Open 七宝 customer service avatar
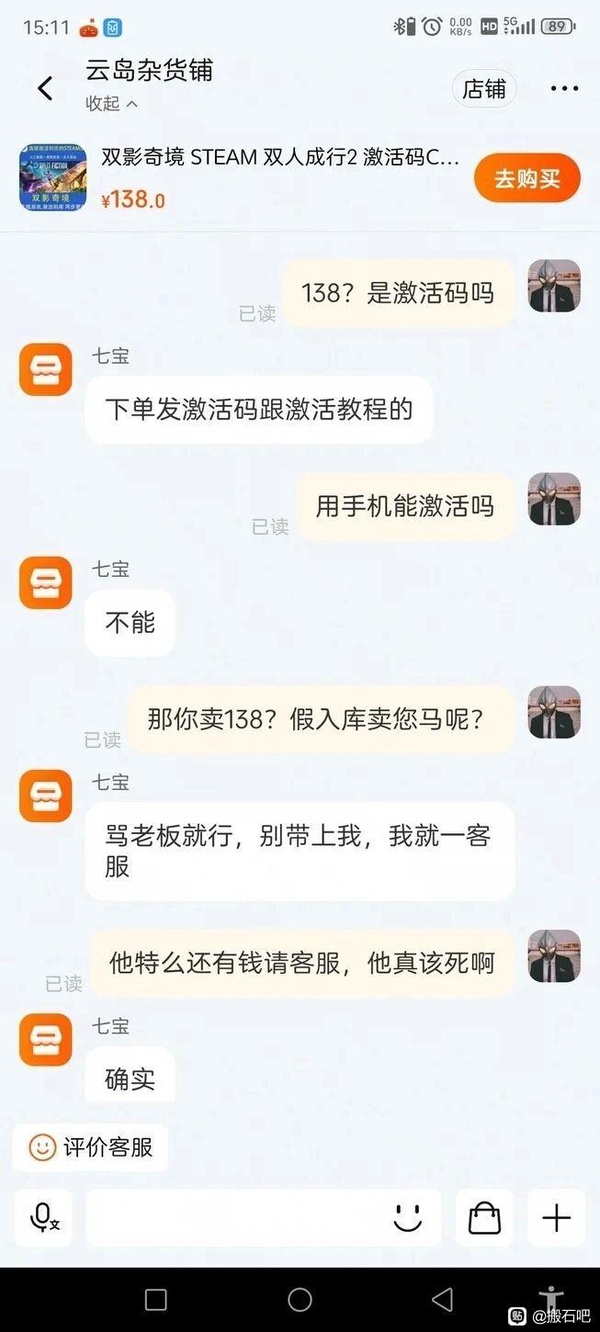The height and width of the screenshot is (1332, 600). click(46, 370)
